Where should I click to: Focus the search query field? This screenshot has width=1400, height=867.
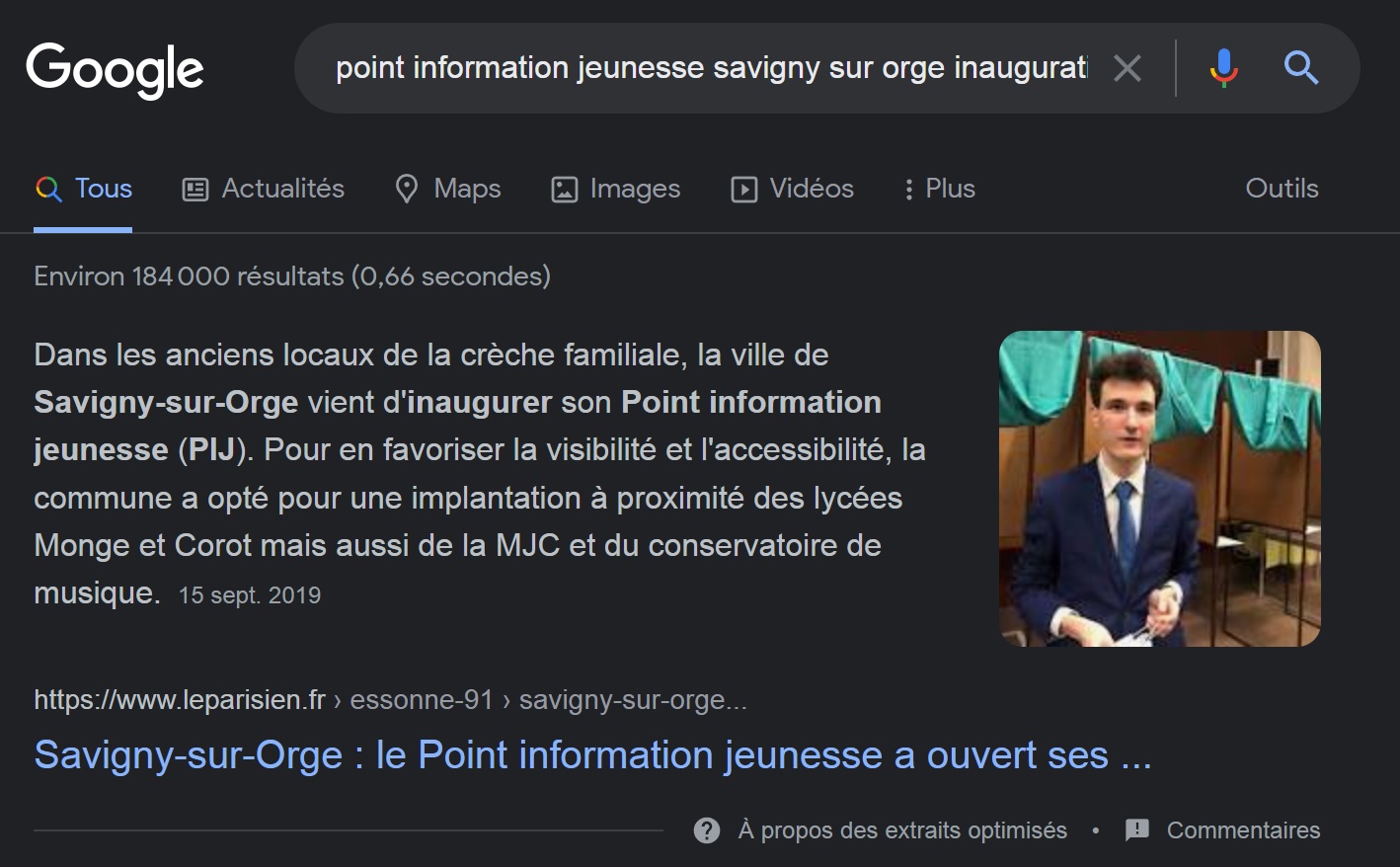[x=711, y=68]
